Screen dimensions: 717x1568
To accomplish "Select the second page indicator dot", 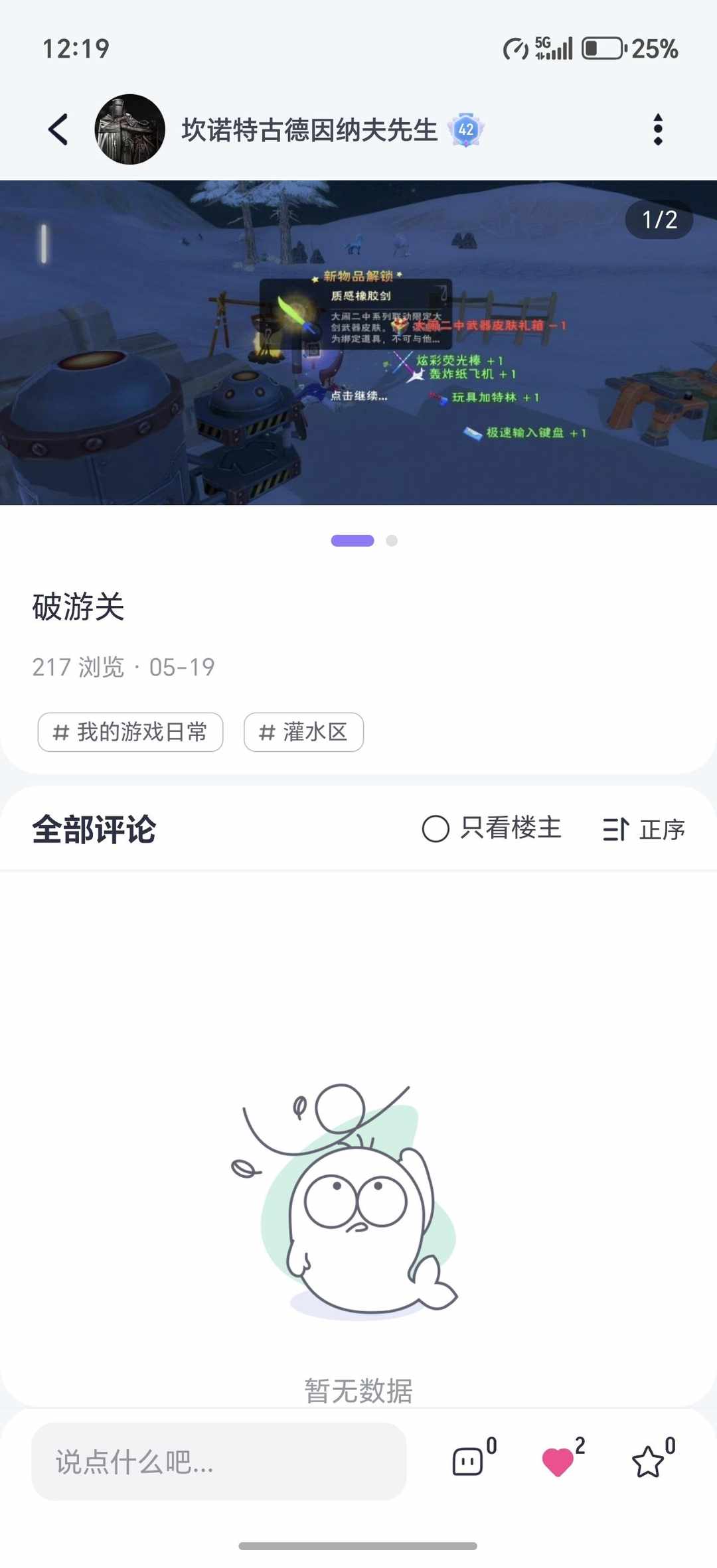I will pyautogui.click(x=392, y=541).
